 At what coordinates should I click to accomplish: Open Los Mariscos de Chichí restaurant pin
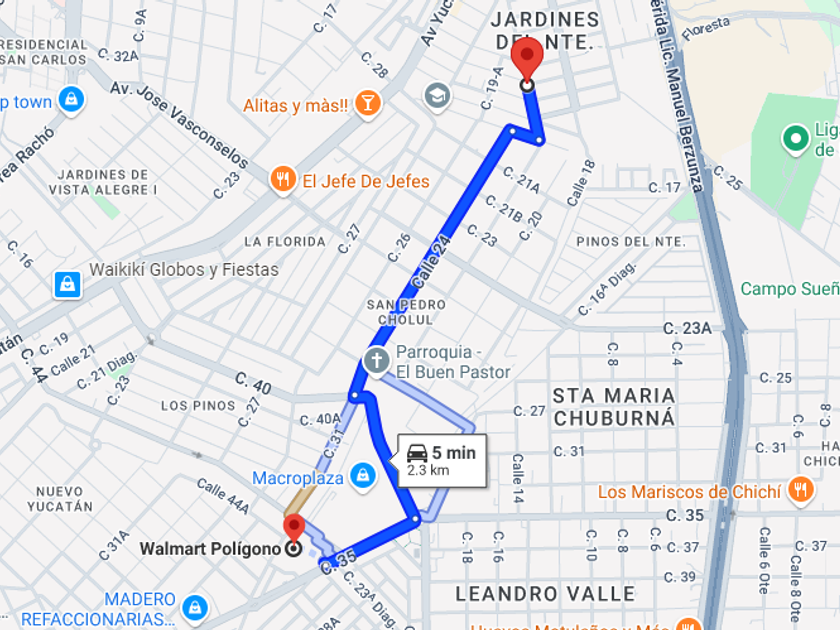(x=801, y=490)
